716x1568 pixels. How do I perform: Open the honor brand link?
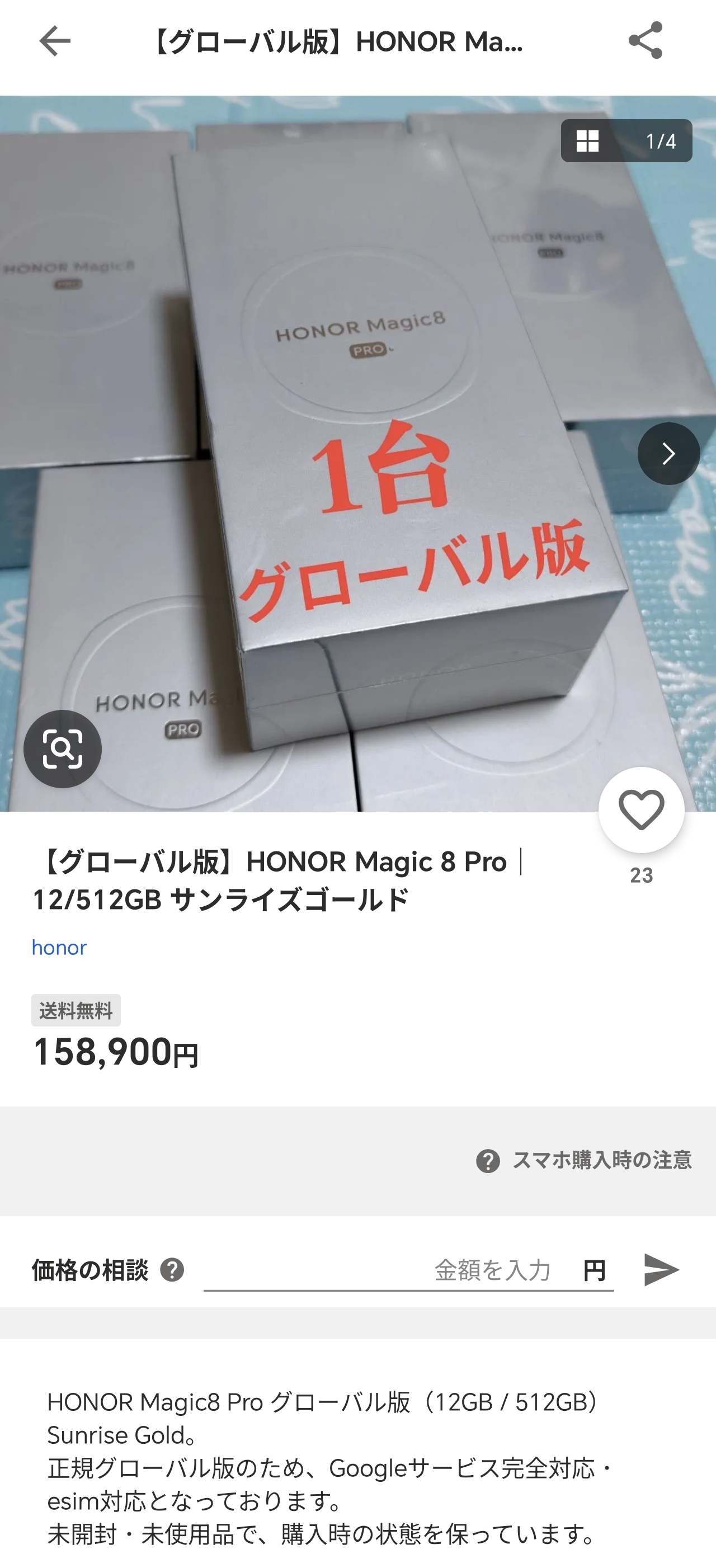(x=59, y=948)
